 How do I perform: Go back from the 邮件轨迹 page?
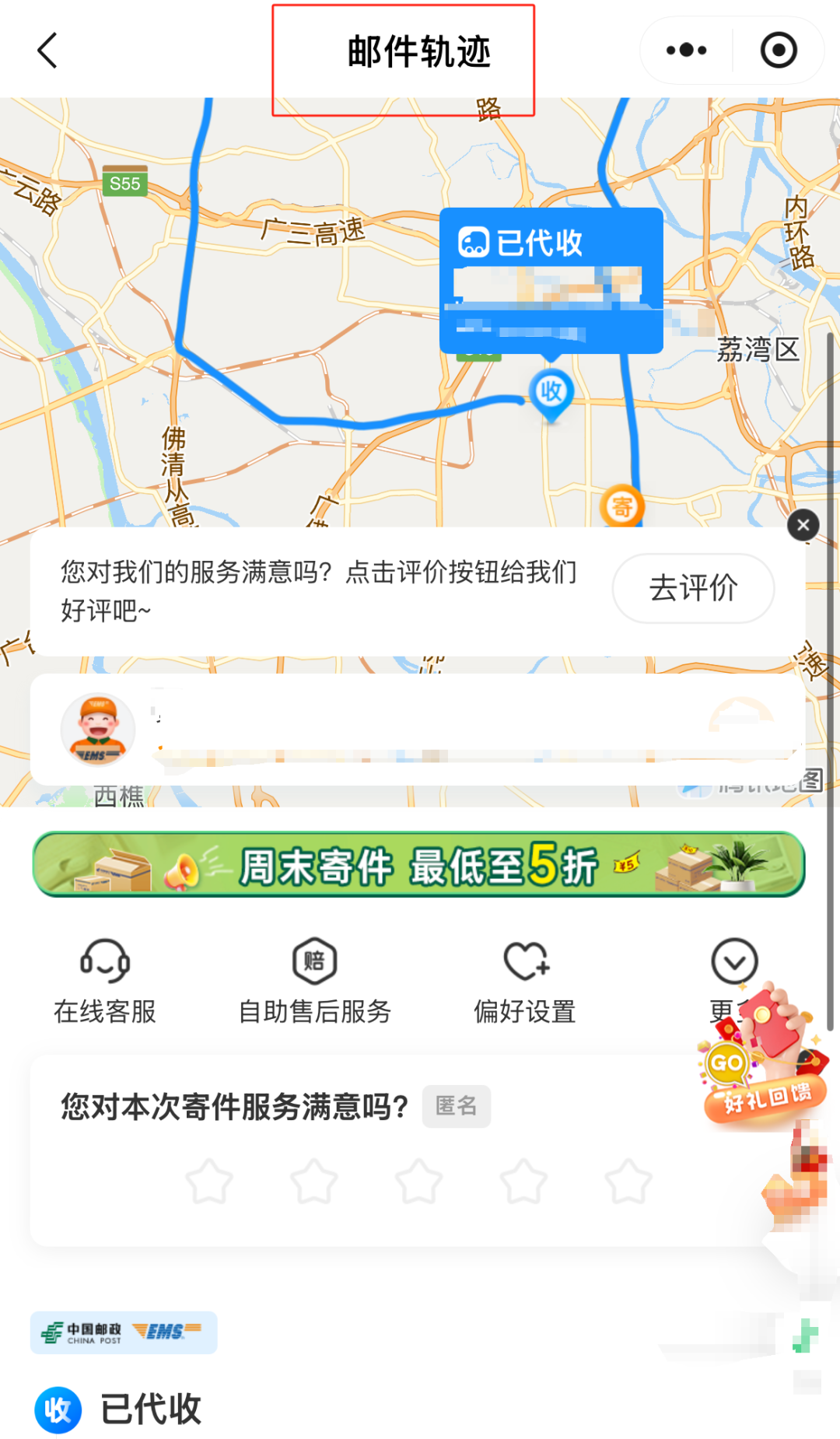pos(47,51)
